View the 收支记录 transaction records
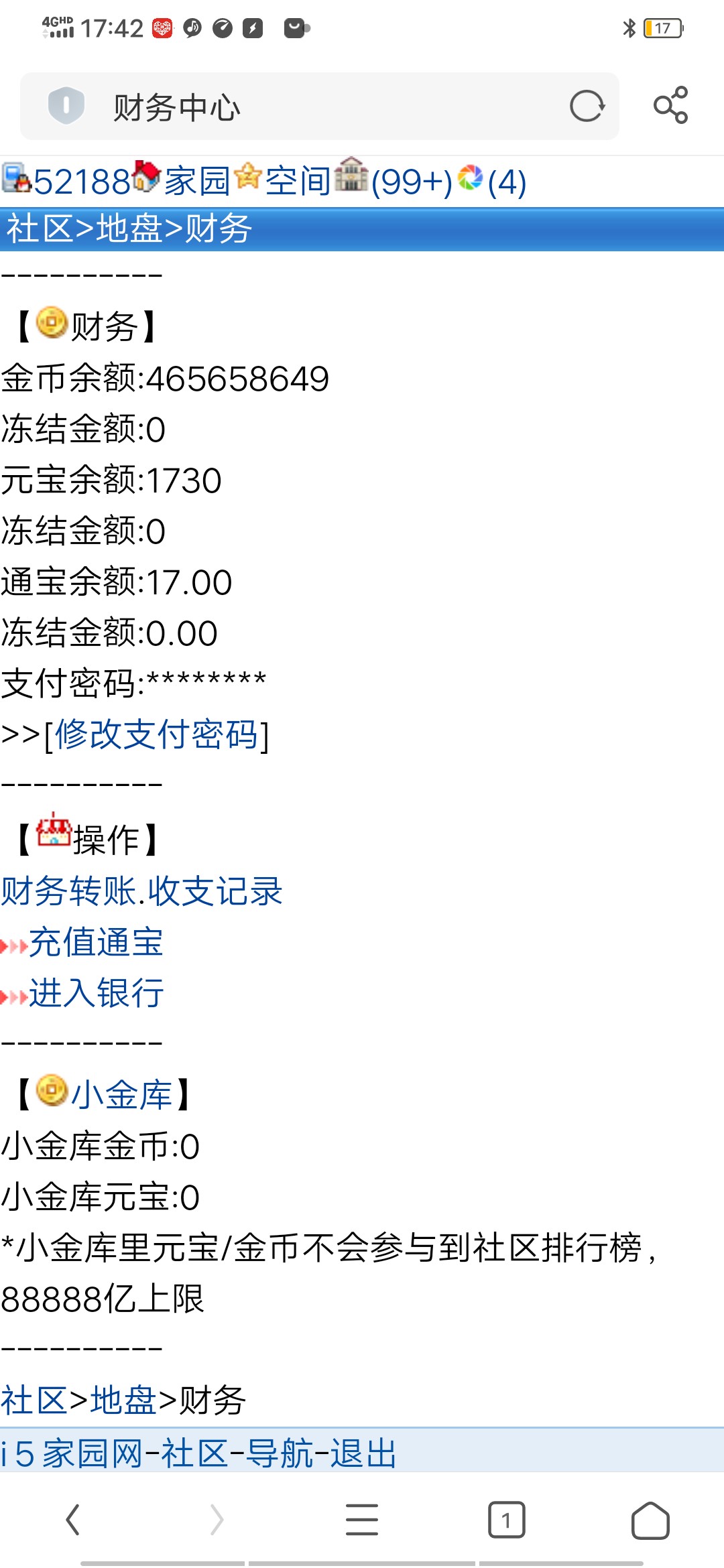This screenshot has height=1568, width=724. pos(215,891)
